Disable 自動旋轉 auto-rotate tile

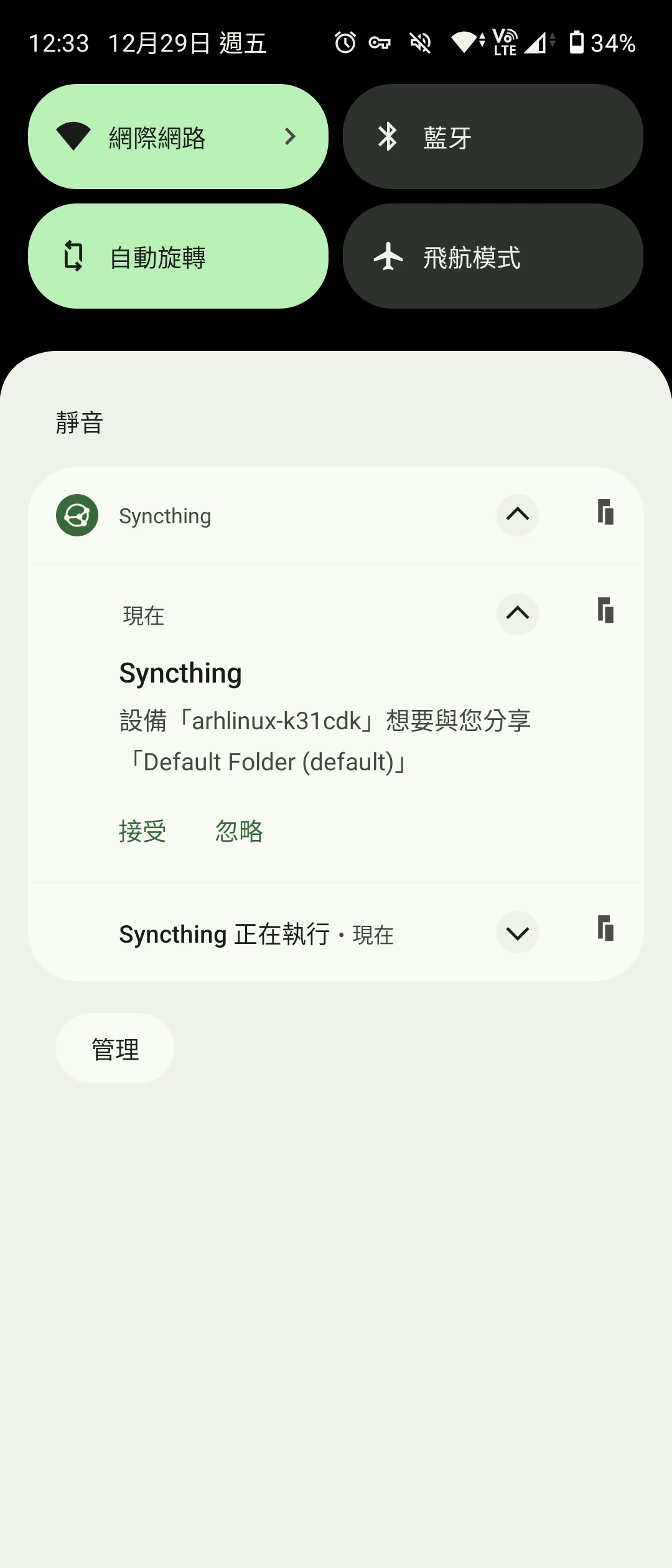(x=178, y=256)
